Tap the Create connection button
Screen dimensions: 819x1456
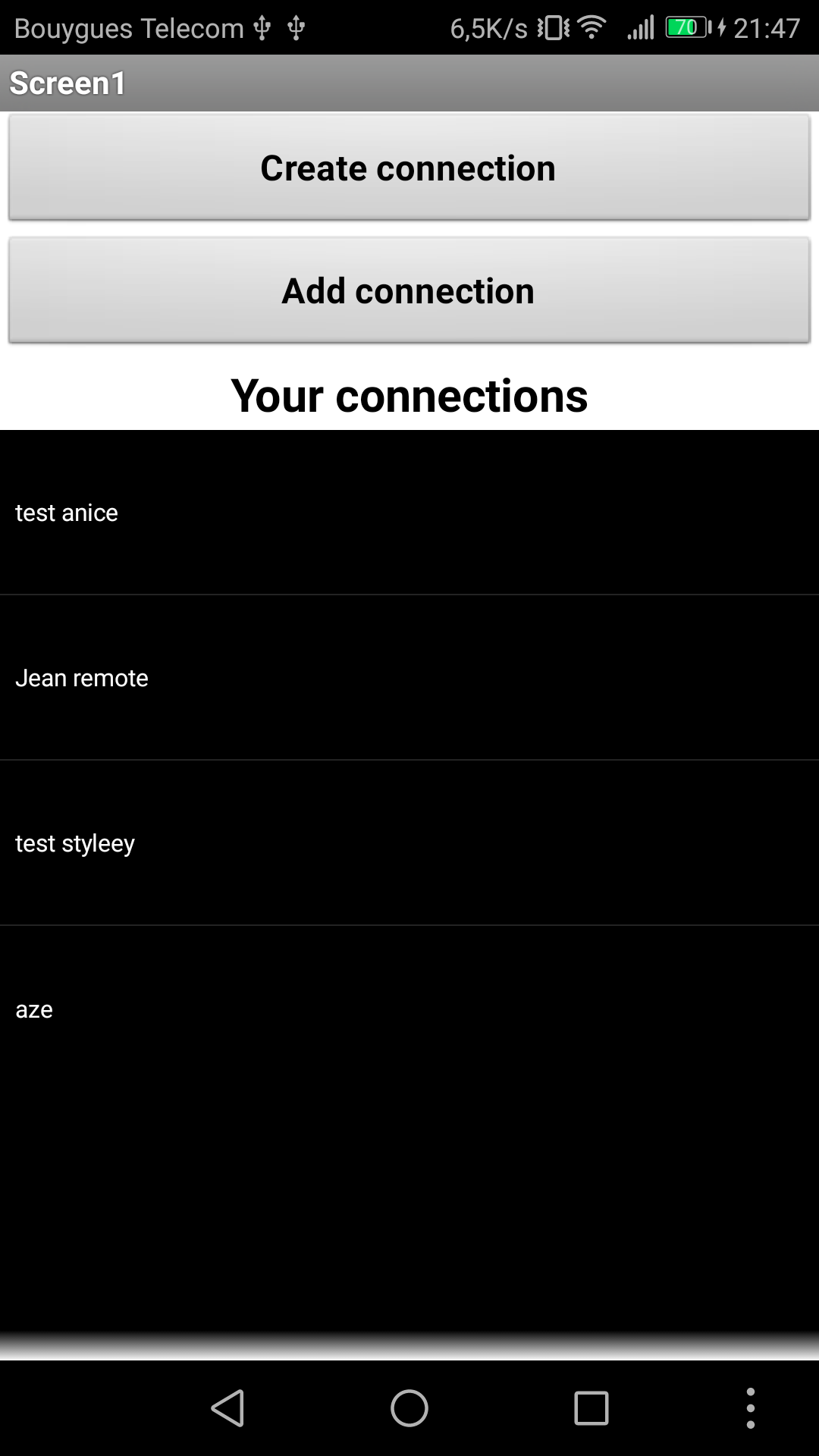[x=409, y=168]
